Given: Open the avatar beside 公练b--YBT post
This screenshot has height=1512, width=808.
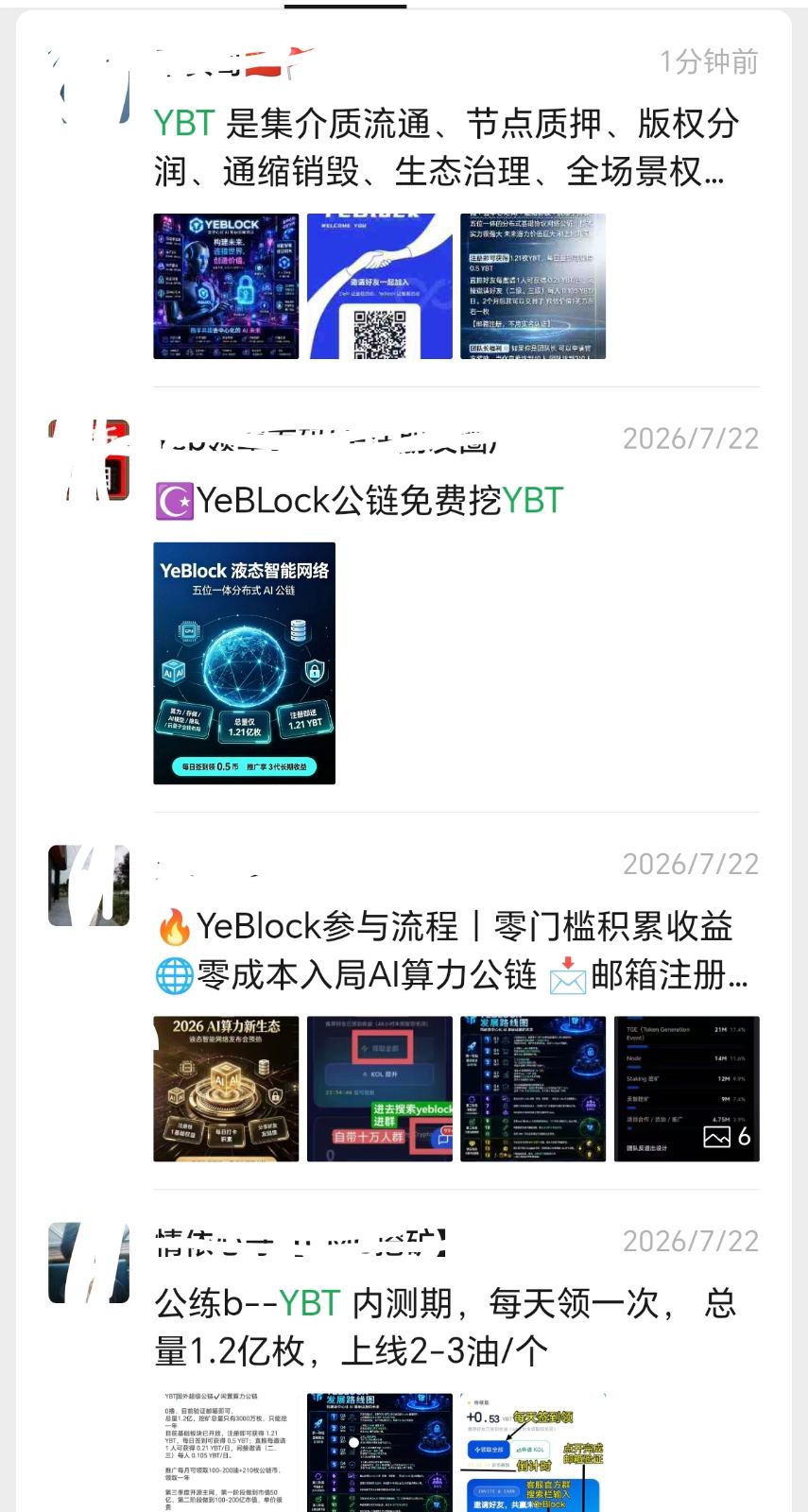Looking at the screenshot, I should 89,1263.
